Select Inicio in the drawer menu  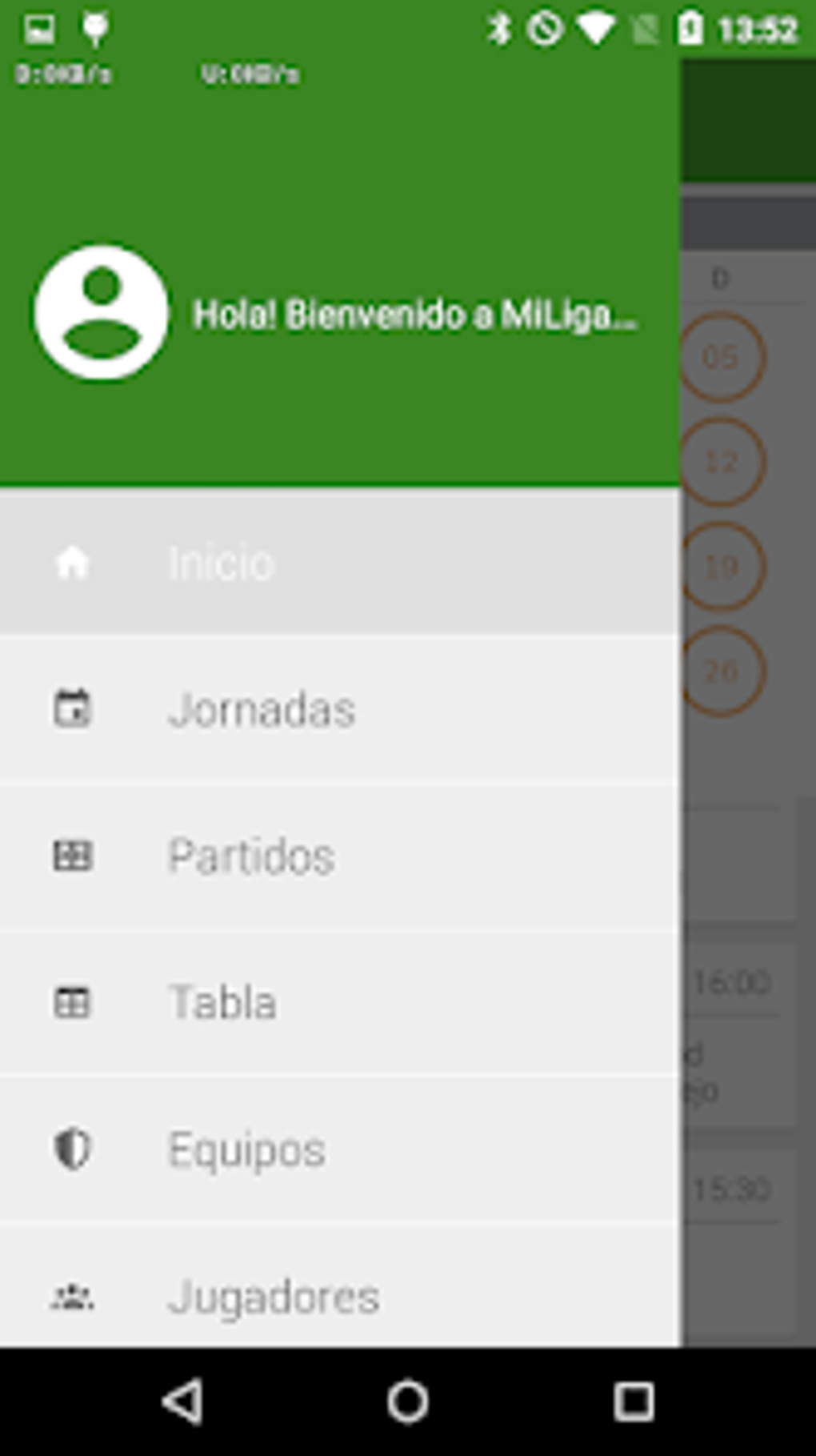340,563
